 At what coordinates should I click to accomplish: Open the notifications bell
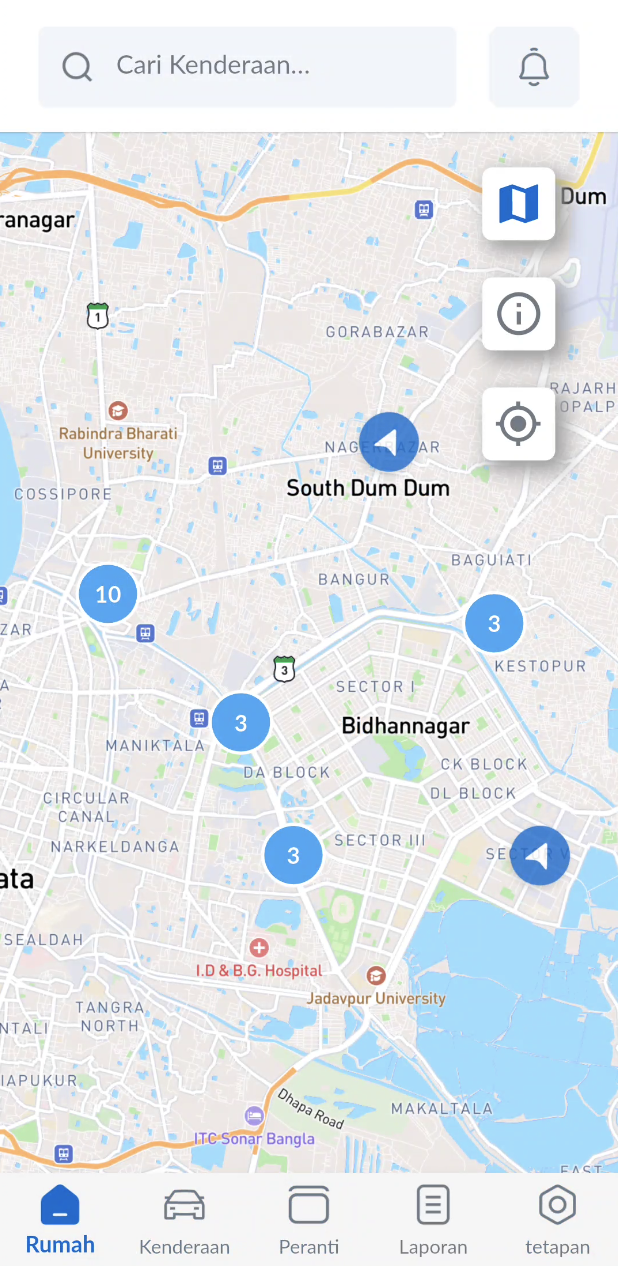pyautogui.click(x=534, y=67)
